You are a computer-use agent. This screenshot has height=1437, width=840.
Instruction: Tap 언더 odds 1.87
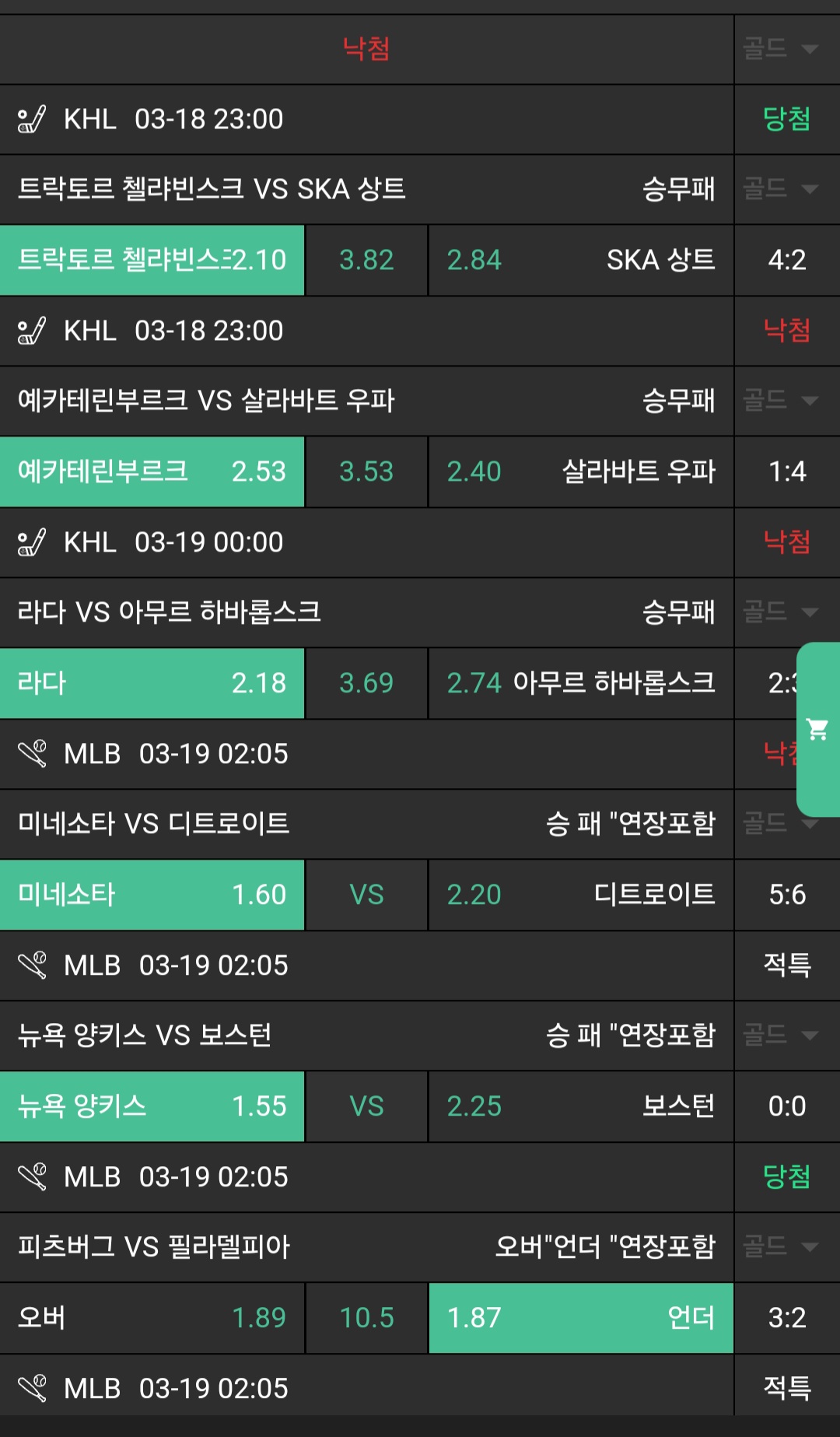pos(580,1318)
